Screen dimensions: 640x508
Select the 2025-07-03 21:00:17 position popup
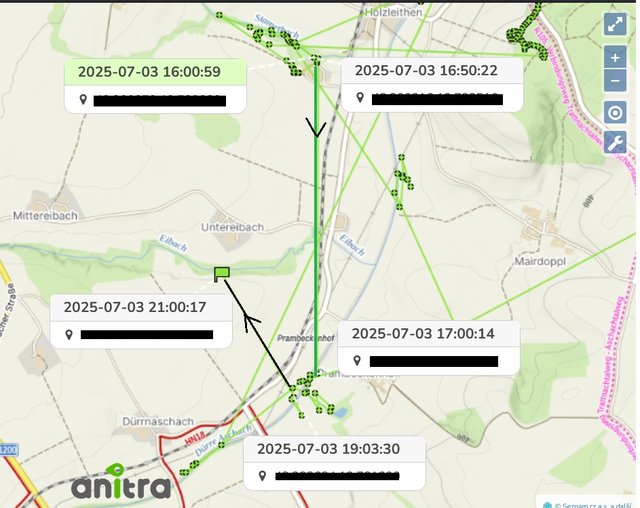pos(141,307)
